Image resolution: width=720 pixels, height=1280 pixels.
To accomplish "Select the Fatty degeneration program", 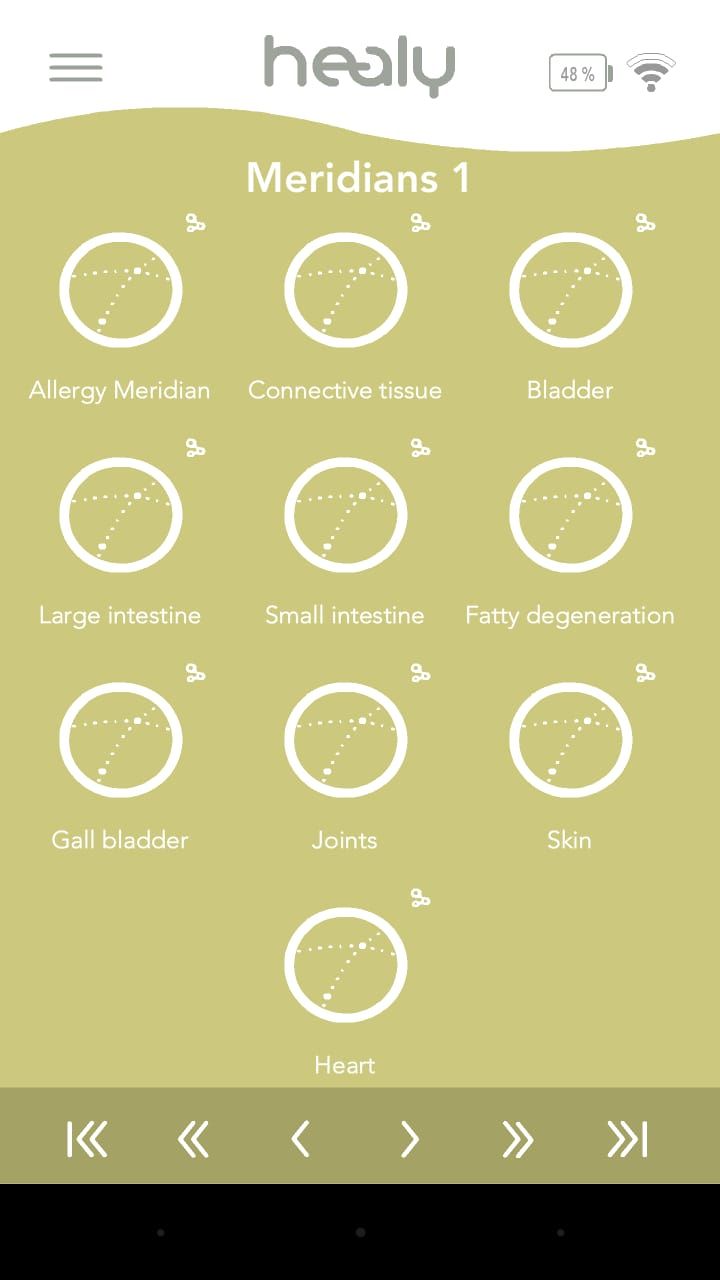I will click(x=570, y=516).
